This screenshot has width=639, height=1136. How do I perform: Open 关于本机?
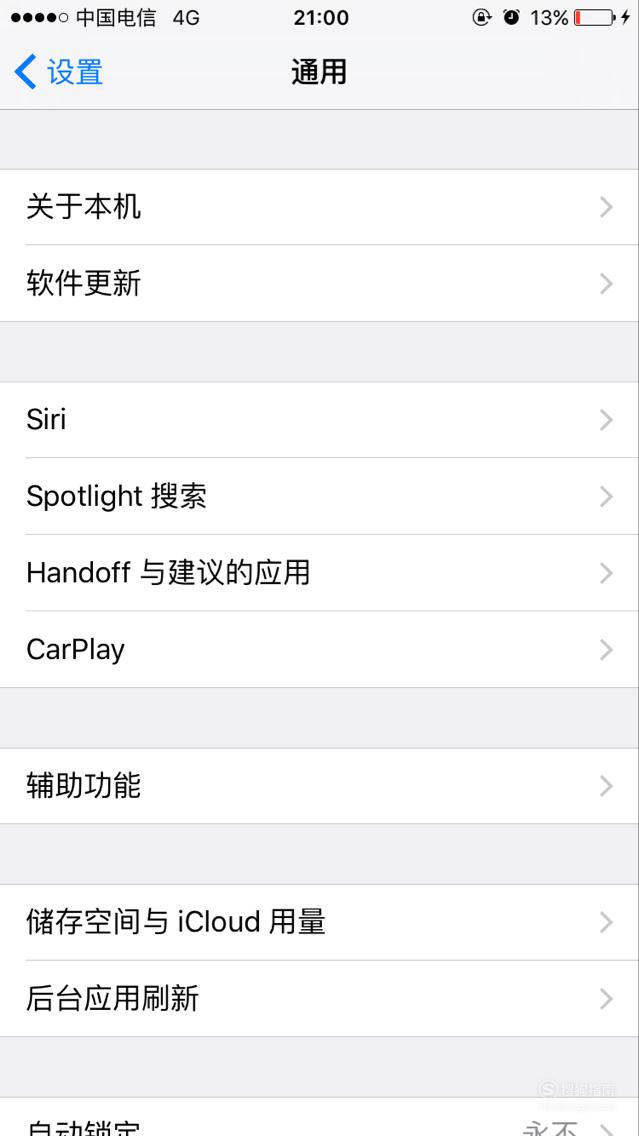[x=320, y=207]
